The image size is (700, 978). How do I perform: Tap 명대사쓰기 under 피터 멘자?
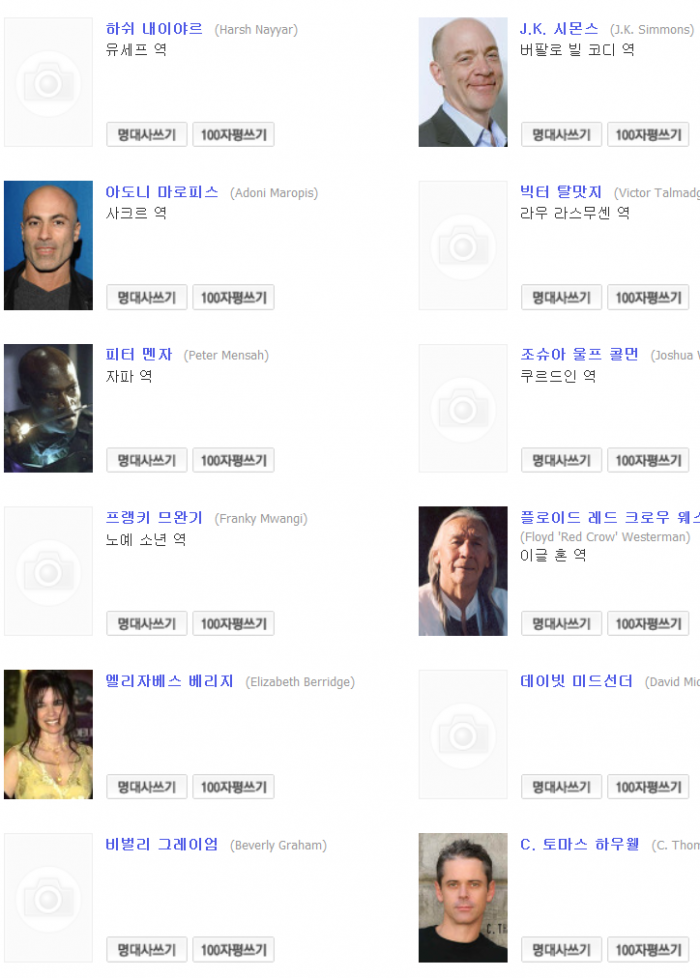(147, 461)
